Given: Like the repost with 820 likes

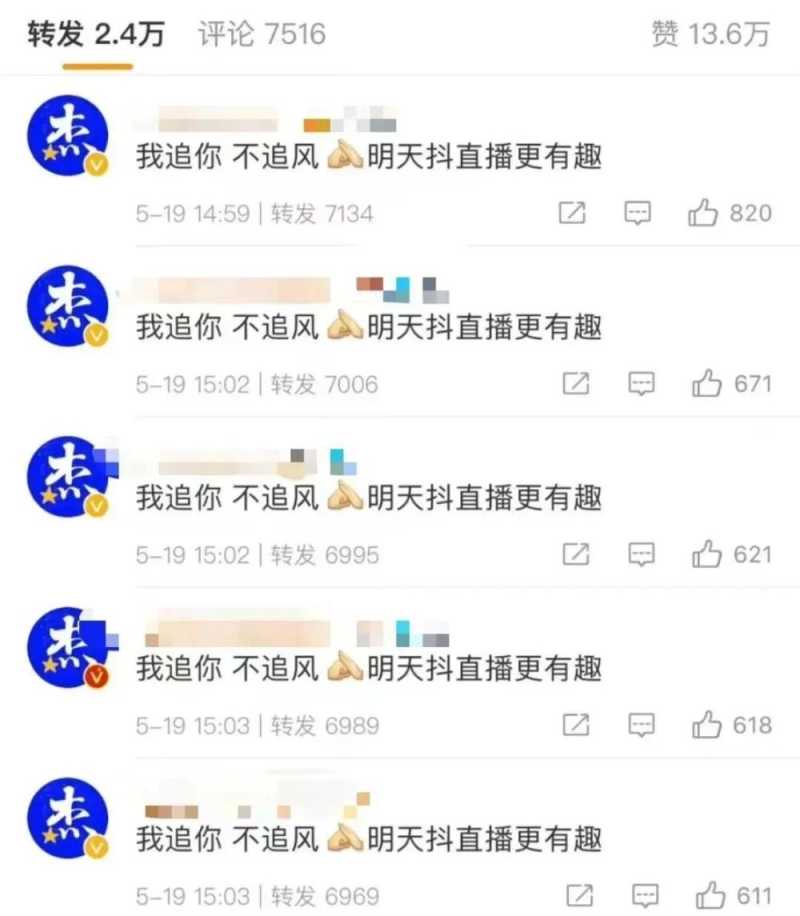Looking at the screenshot, I should (x=704, y=213).
